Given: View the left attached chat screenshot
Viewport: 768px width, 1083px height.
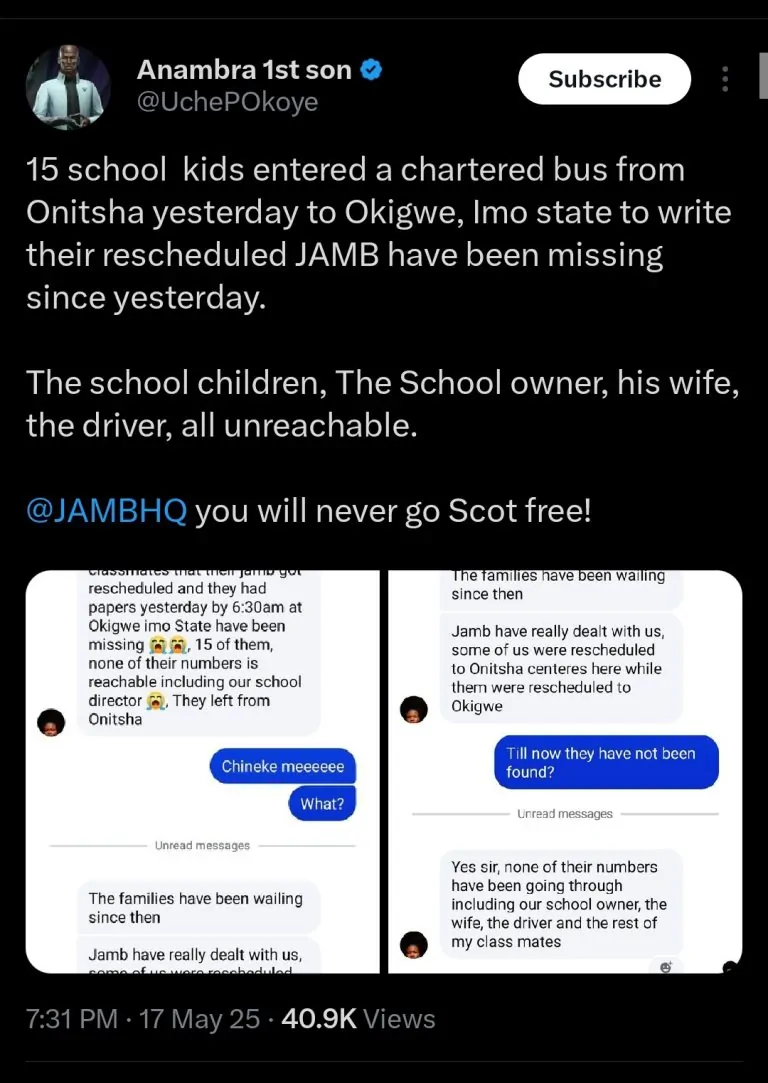Looking at the screenshot, I should (x=203, y=771).
